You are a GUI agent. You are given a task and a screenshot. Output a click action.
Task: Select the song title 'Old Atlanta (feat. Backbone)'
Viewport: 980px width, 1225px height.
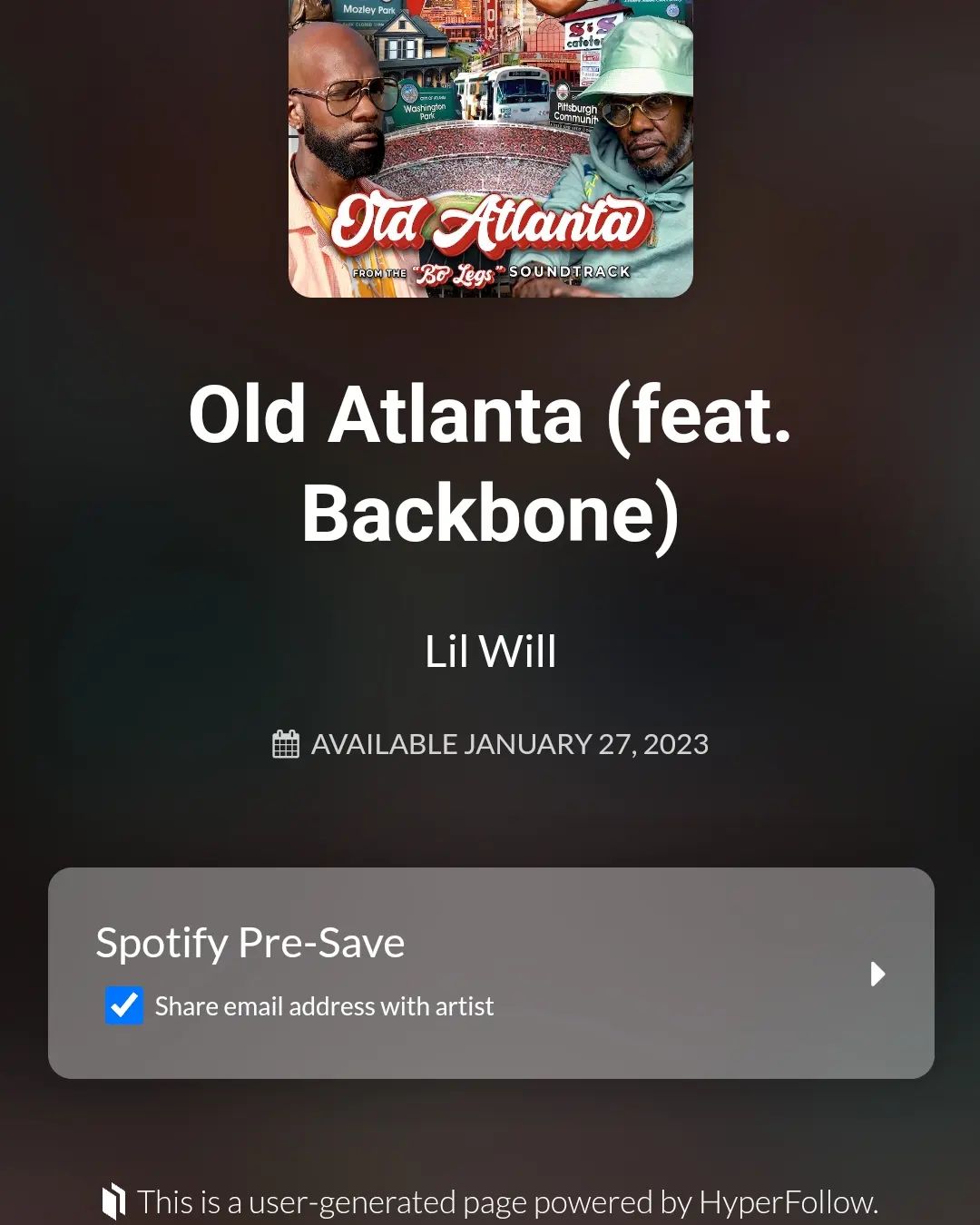490,463
